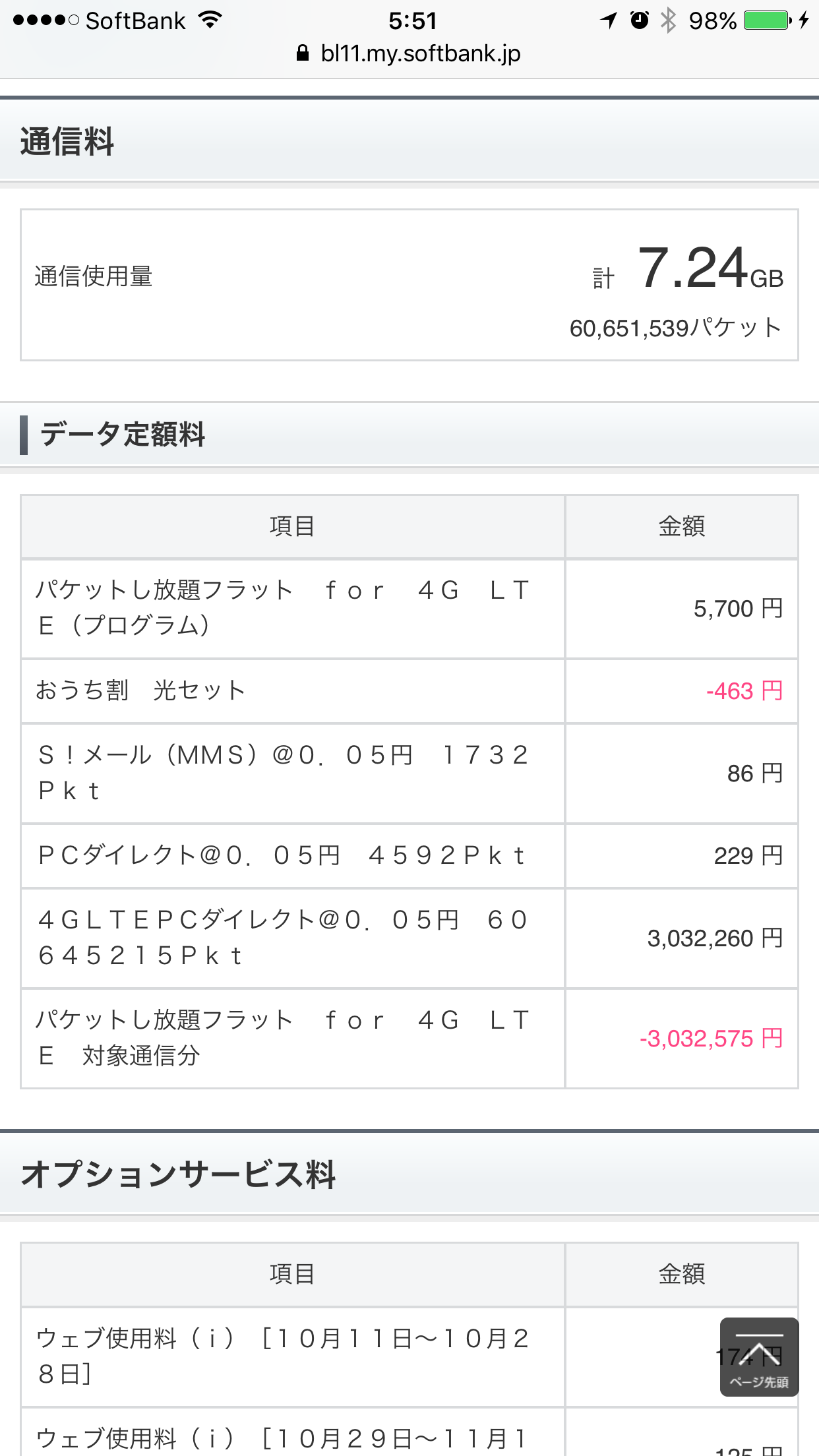Tap the bl11.my.softbank.jp address bar

point(409,53)
